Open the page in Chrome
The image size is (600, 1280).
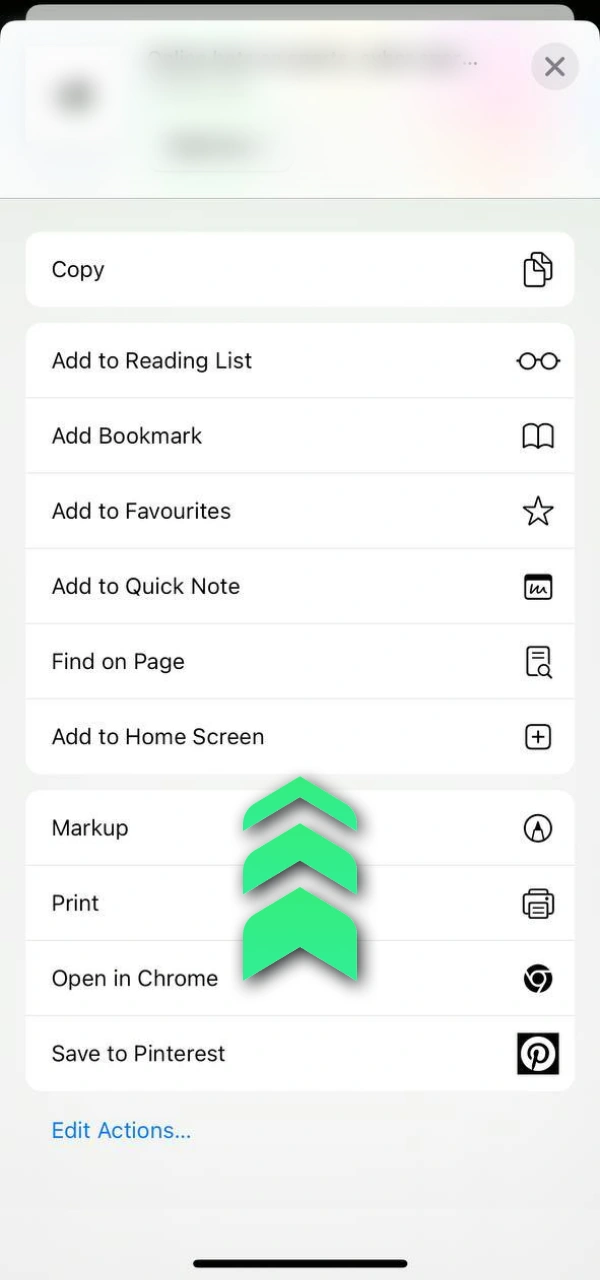135,978
